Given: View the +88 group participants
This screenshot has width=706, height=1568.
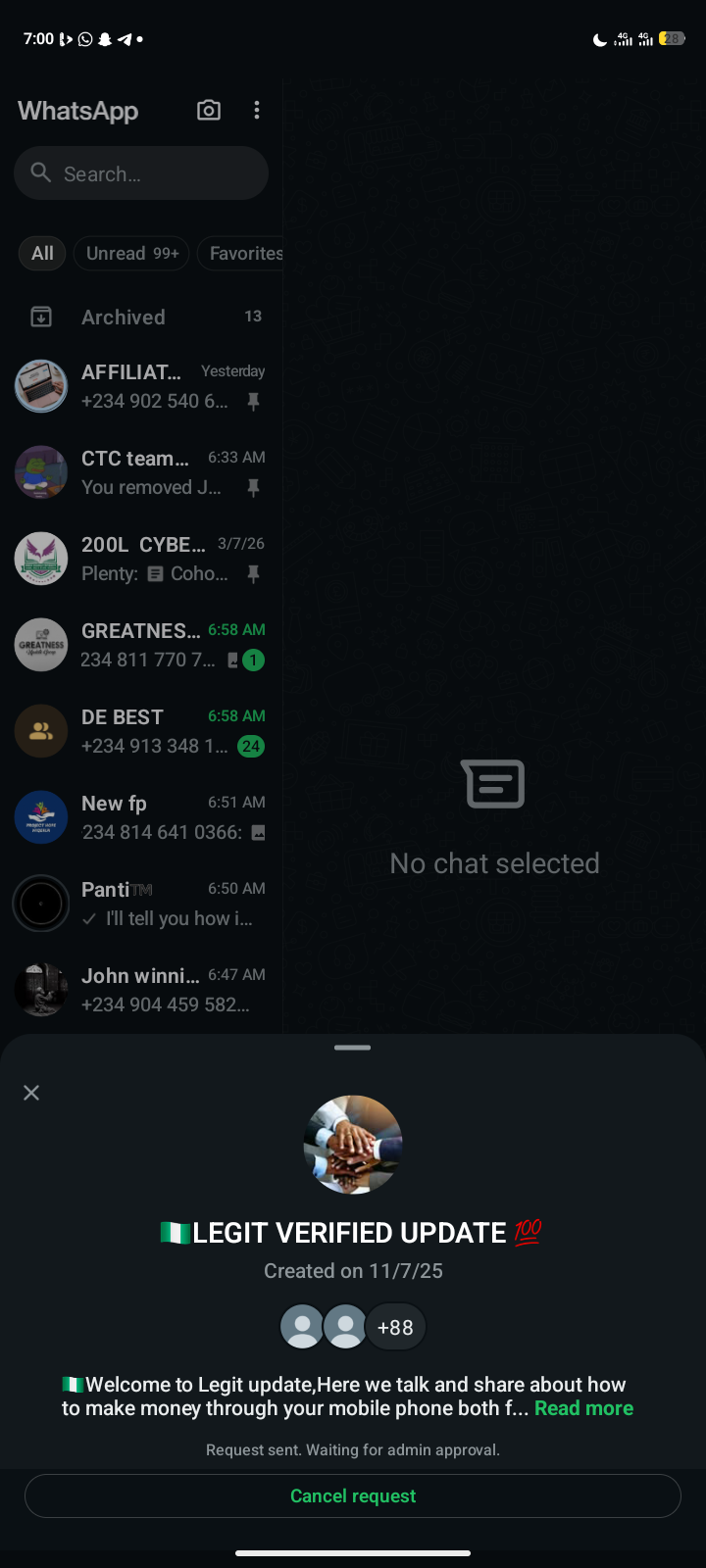Looking at the screenshot, I should (x=395, y=1327).
